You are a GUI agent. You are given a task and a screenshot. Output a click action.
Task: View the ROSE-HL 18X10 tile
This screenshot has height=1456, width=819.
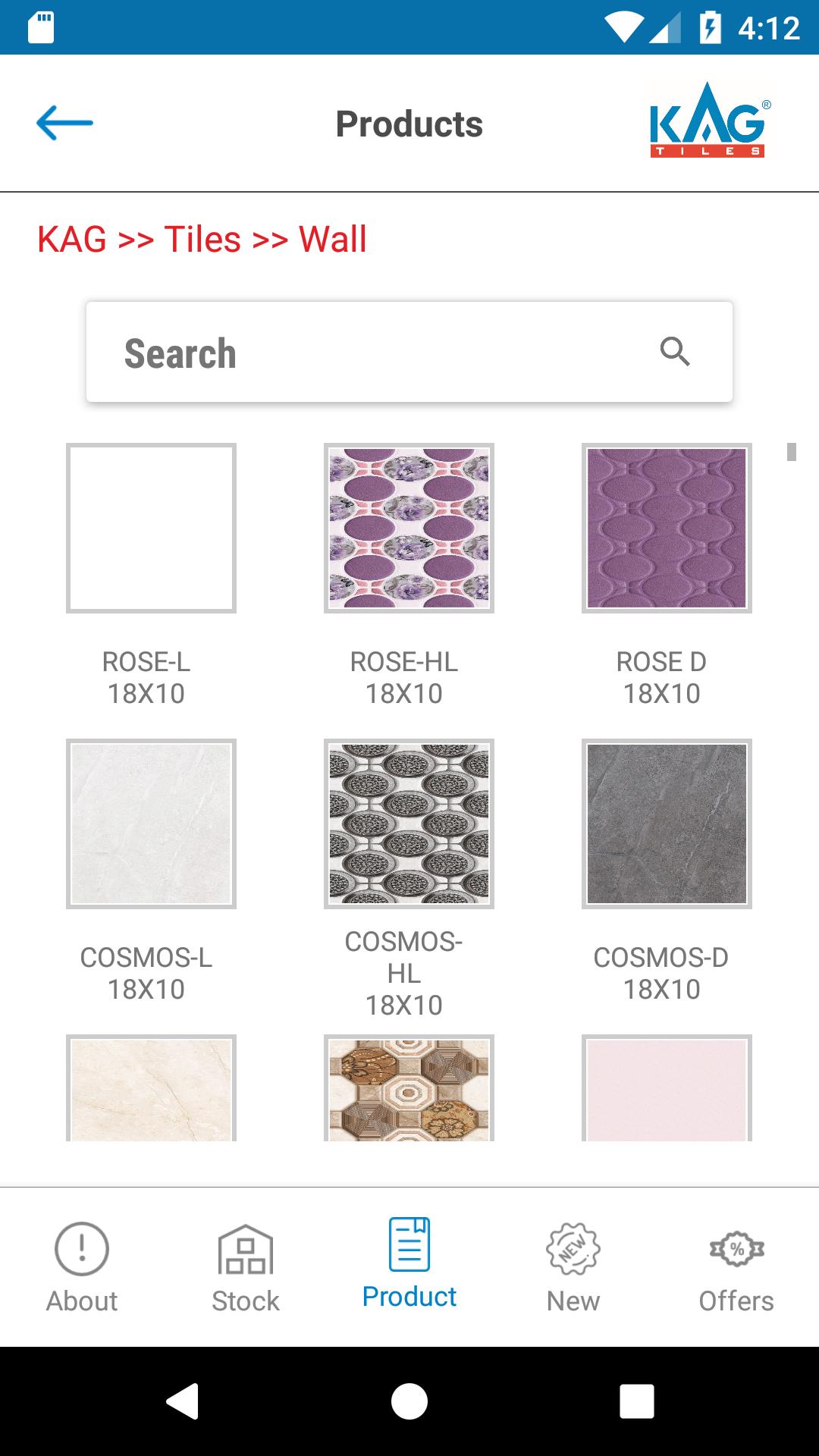(x=409, y=528)
